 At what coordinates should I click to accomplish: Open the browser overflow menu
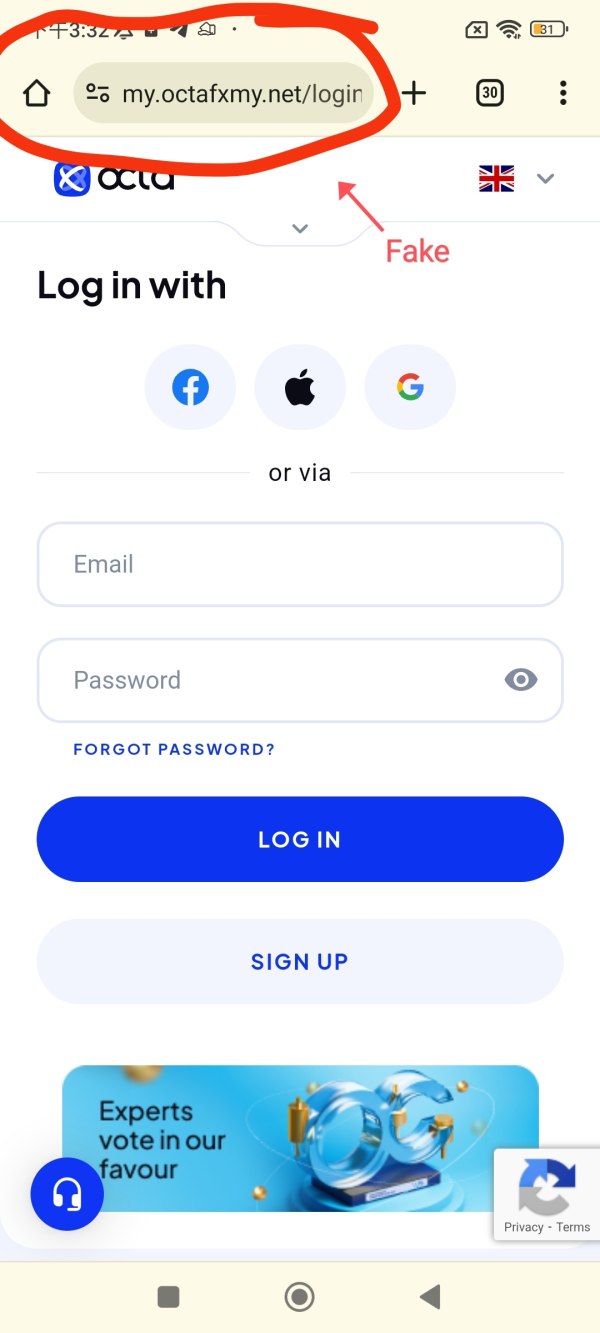click(x=563, y=94)
